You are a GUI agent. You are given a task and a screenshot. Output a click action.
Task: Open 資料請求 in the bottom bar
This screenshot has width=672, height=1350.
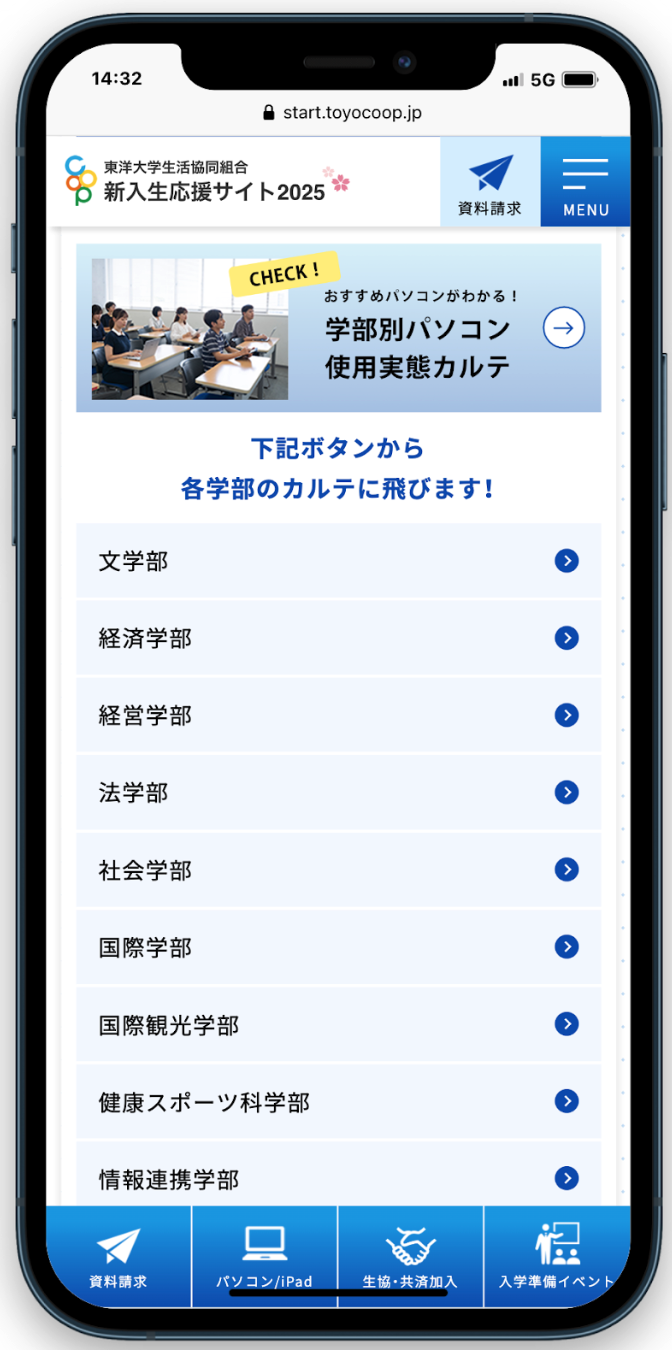[118, 1257]
